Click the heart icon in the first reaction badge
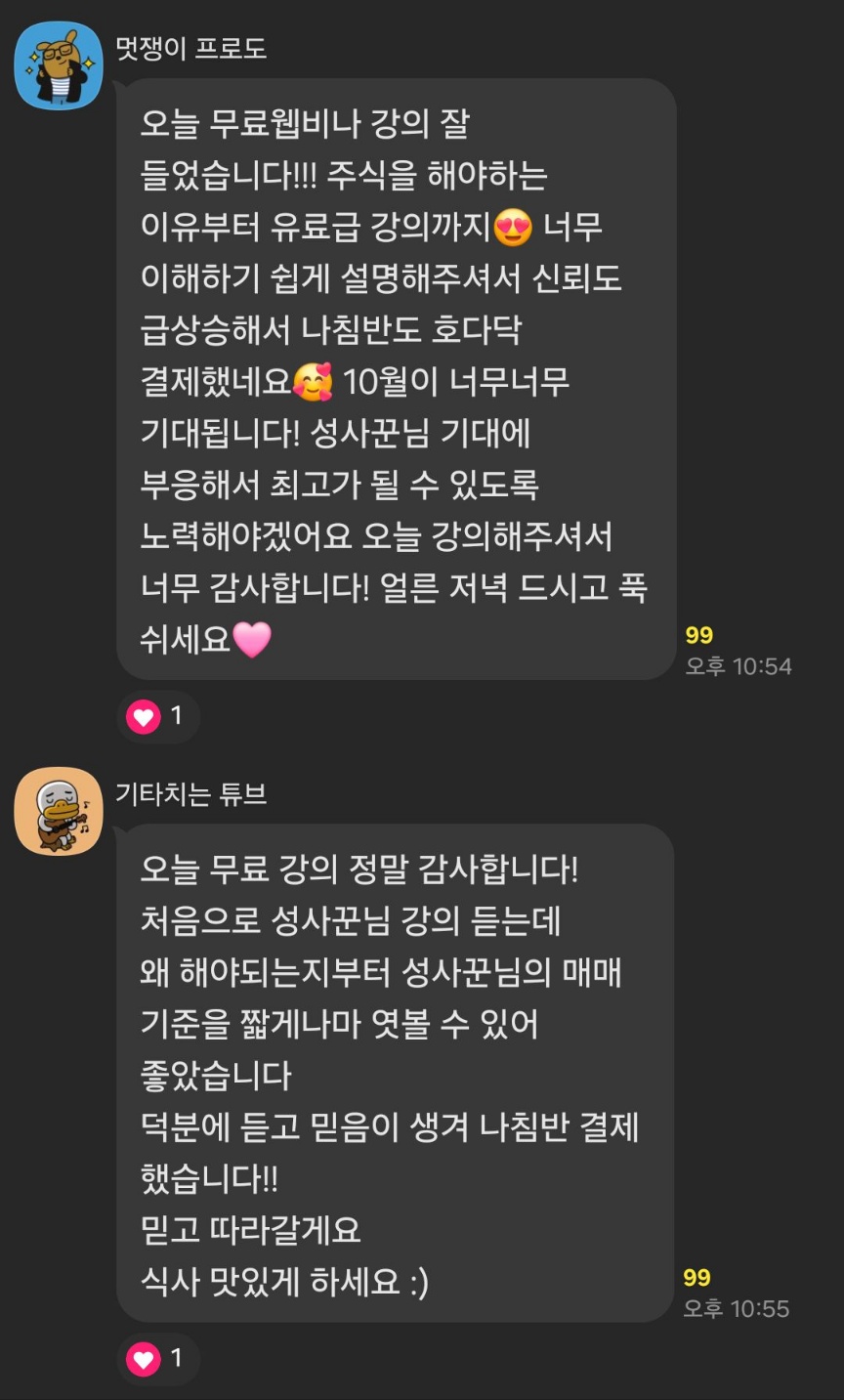 (x=145, y=716)
